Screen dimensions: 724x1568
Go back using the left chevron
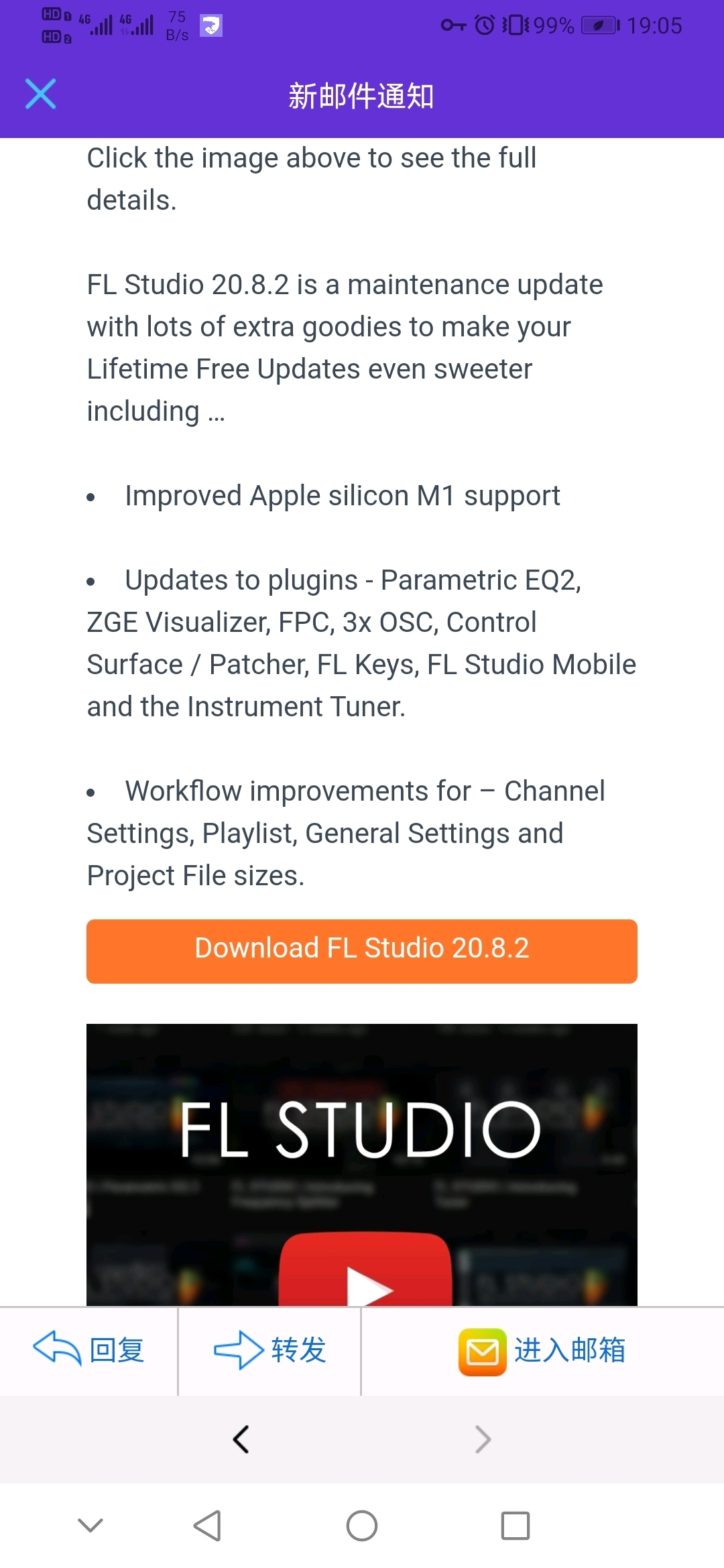pyautogui.click(x=241, y=1439)
